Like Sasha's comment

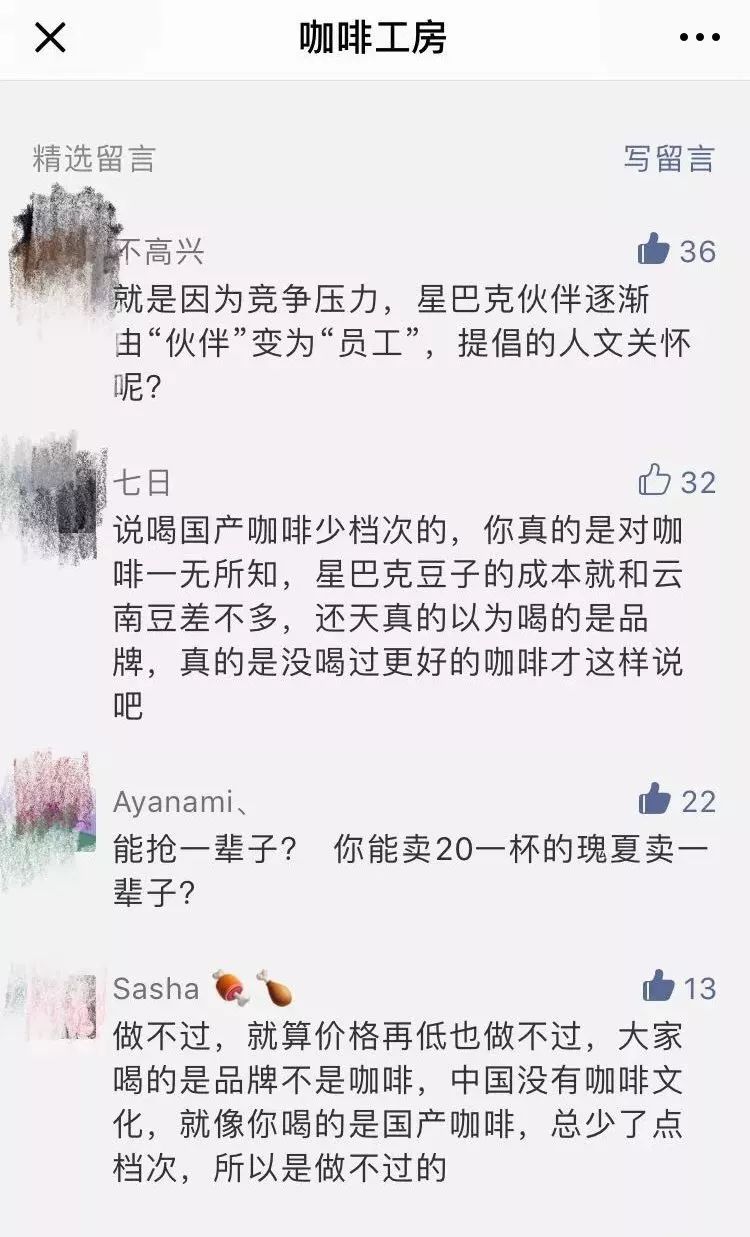pos(658,987)
